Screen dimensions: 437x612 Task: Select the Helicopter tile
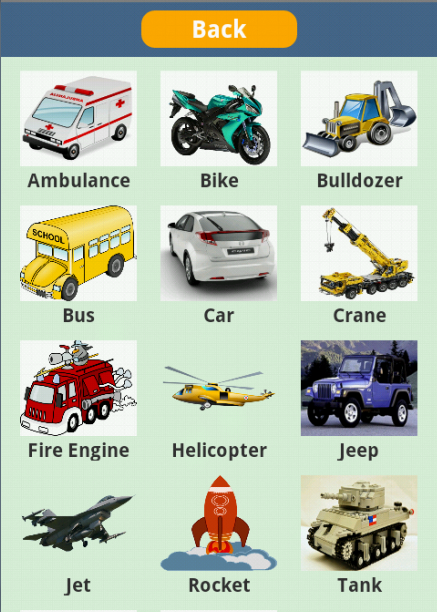(x=219, y=388)
